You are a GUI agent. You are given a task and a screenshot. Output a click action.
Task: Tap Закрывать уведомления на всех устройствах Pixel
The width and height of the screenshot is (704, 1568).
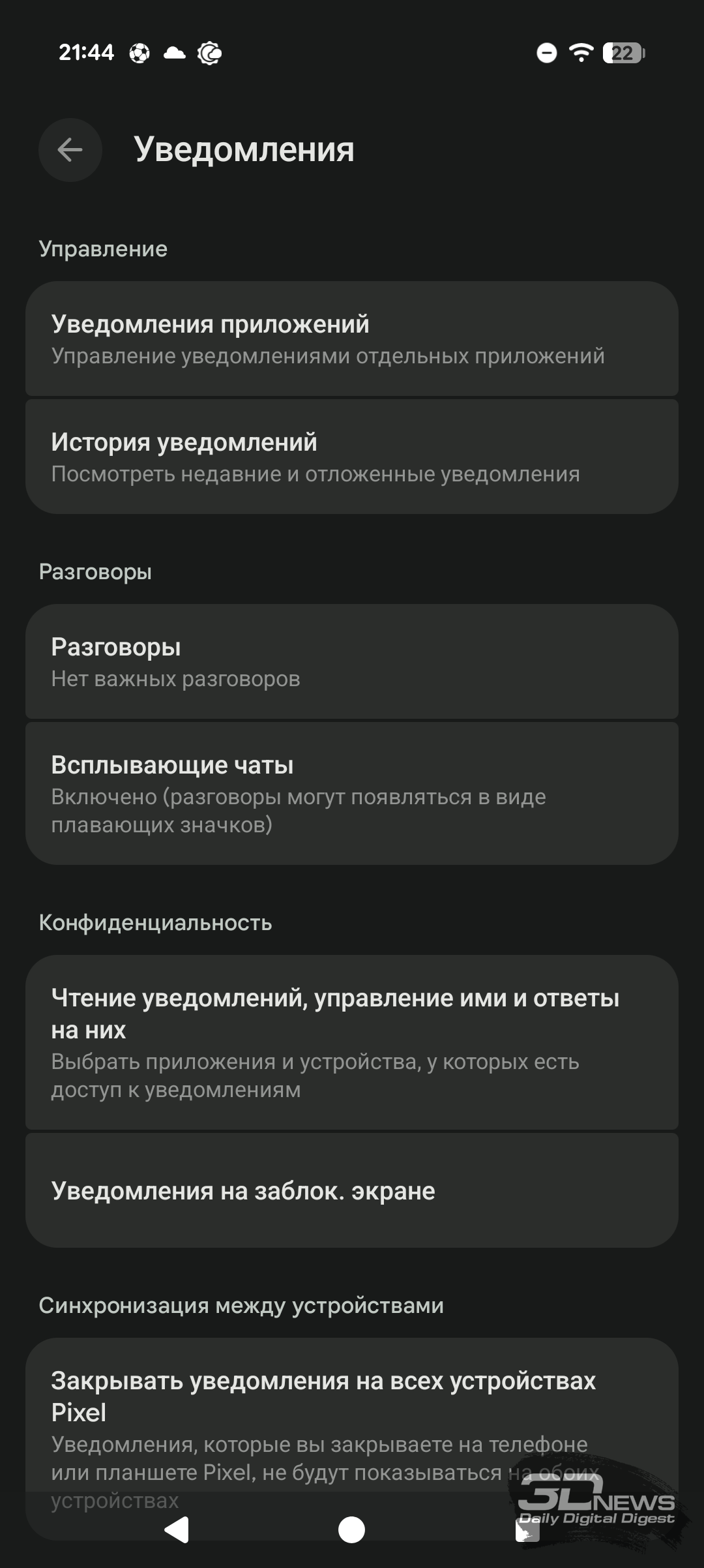(352, 1422)
